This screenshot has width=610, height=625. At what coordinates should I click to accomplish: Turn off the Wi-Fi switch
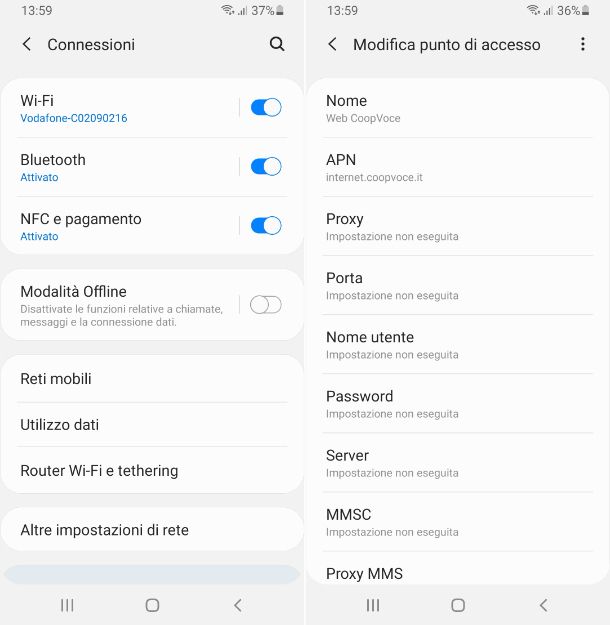265,108
